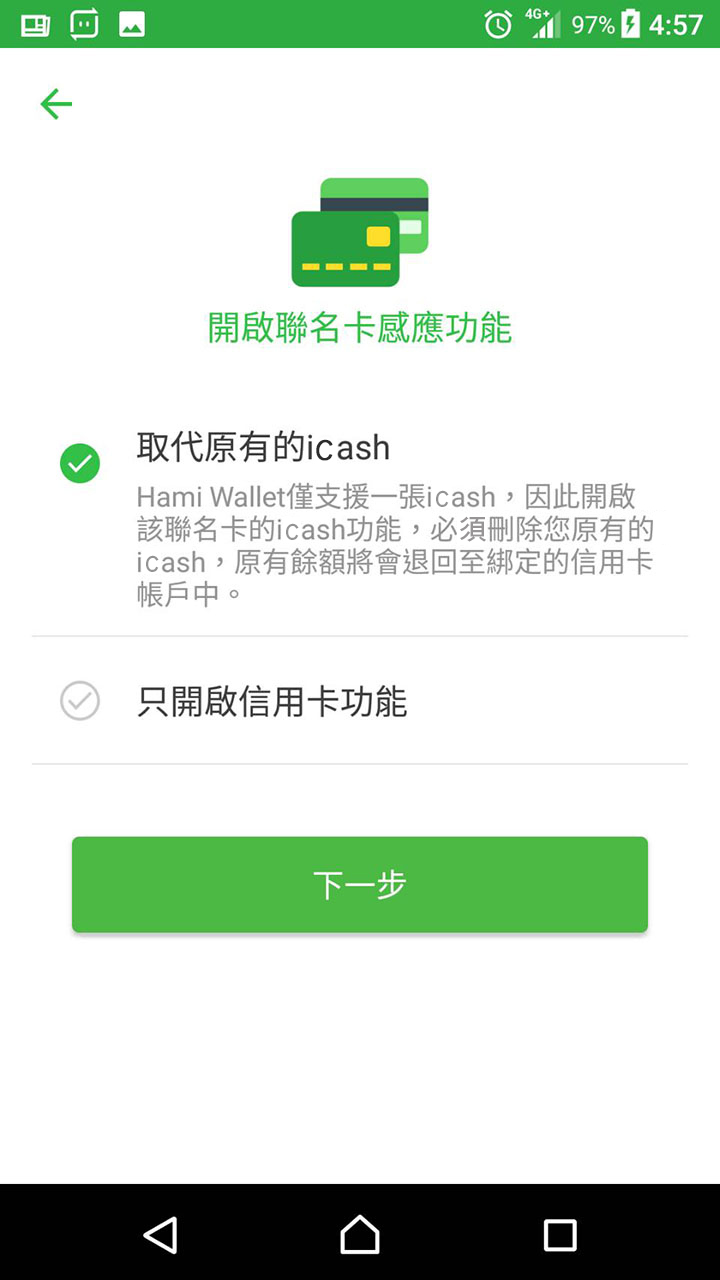Image resolution: width=720 pixels, height=1280 pixels.
Task: Open the system home screen
Action: pos(360,1235)
